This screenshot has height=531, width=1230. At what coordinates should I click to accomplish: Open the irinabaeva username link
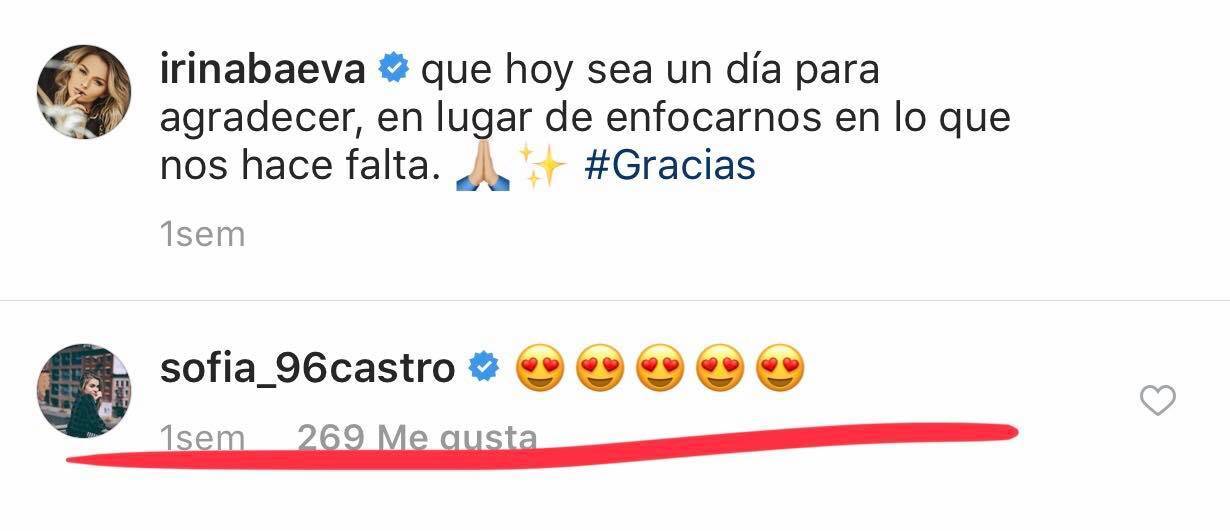[262, 70]
